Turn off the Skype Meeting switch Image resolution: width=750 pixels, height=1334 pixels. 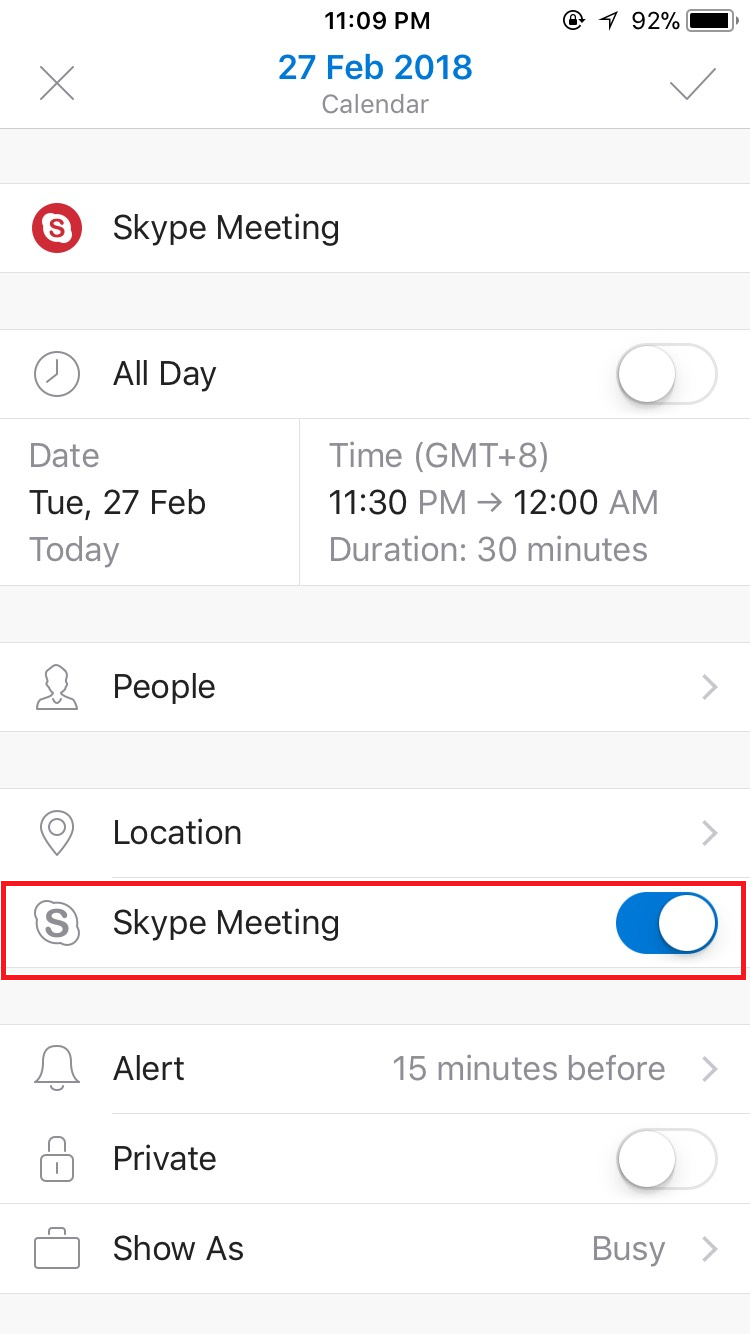pos(667,922)
